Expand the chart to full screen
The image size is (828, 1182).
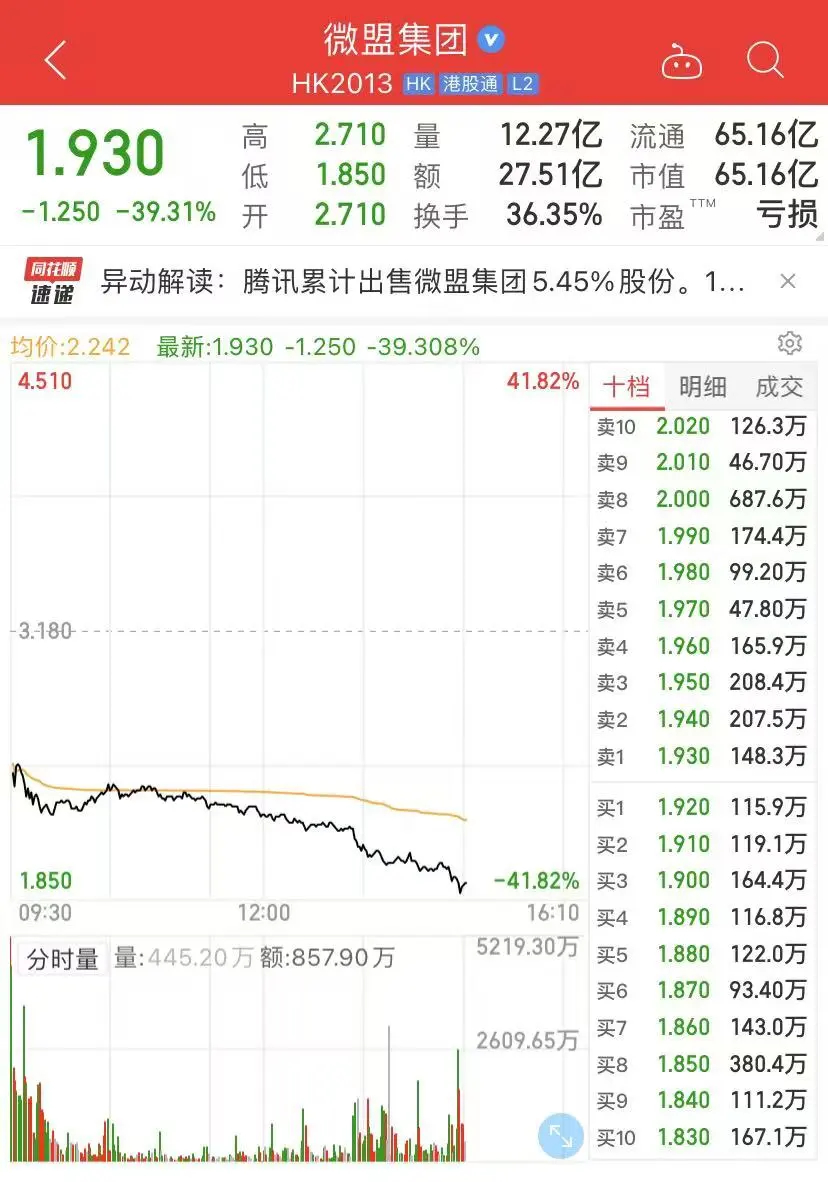(560, 1137)
